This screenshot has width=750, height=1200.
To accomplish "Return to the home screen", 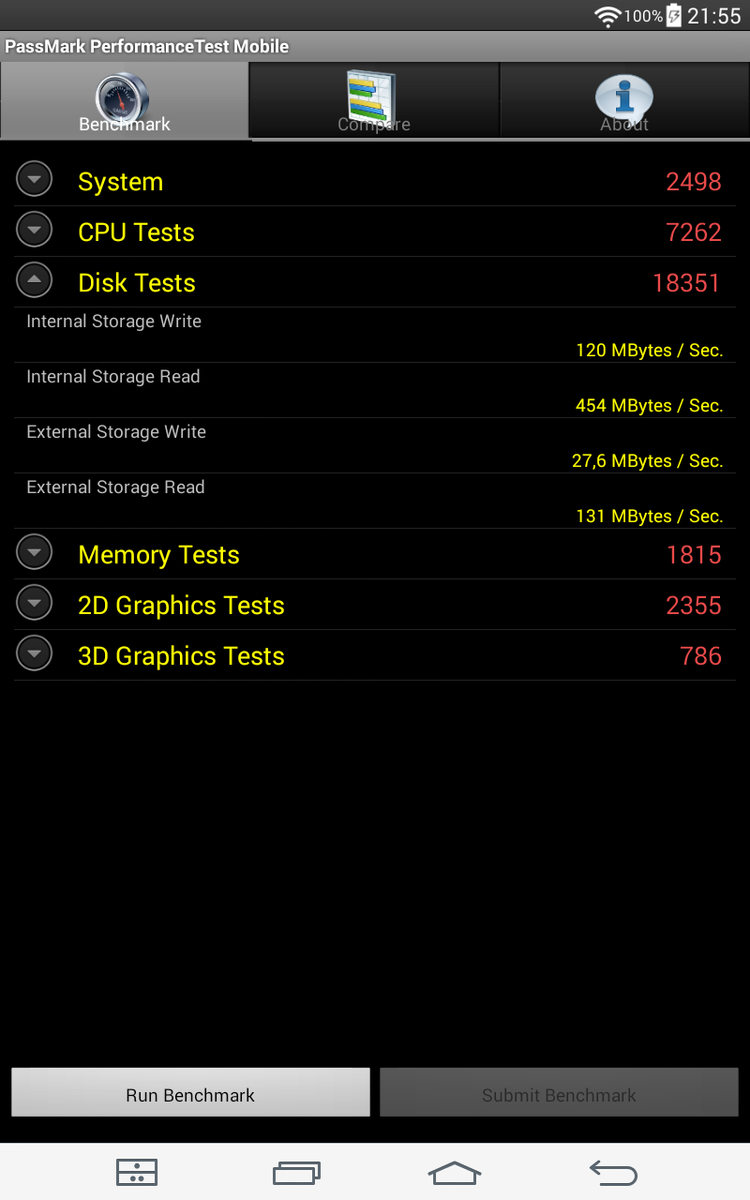I will (x=454, y=1172).
